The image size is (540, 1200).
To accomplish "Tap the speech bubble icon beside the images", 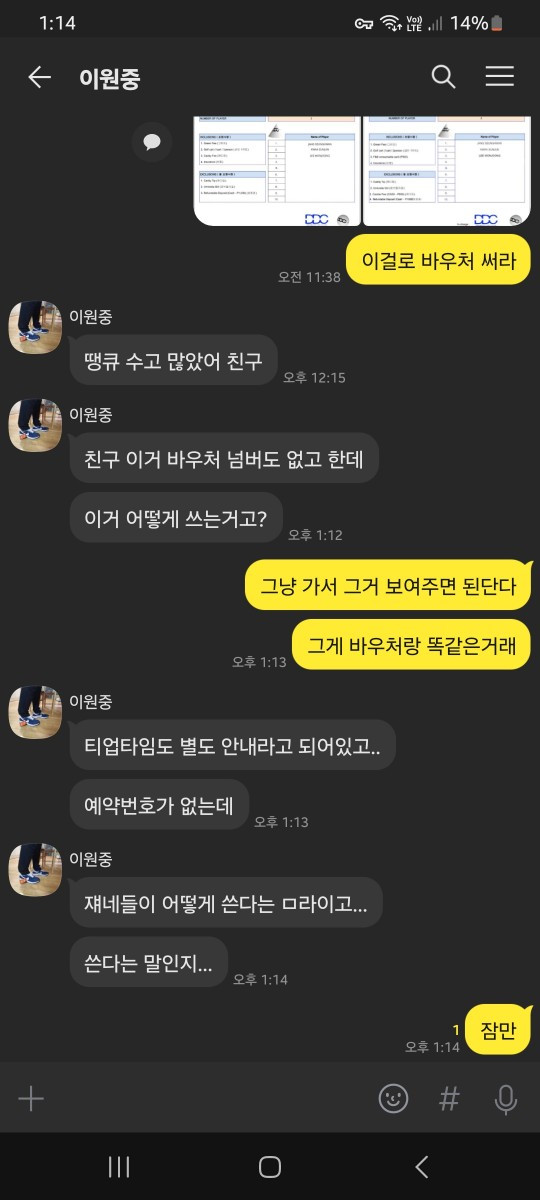I will pos(152,142).
